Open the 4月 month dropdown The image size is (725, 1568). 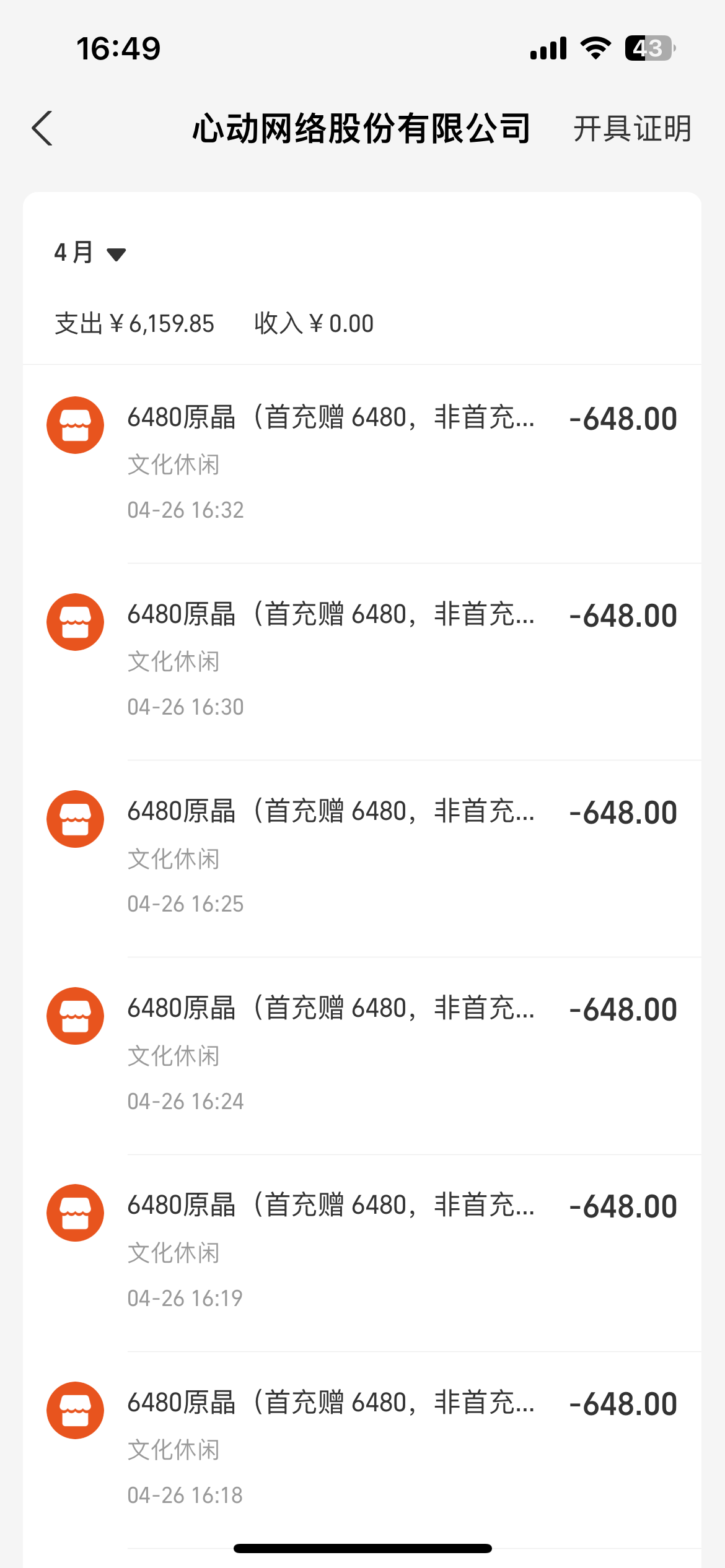tap(90, 253)
